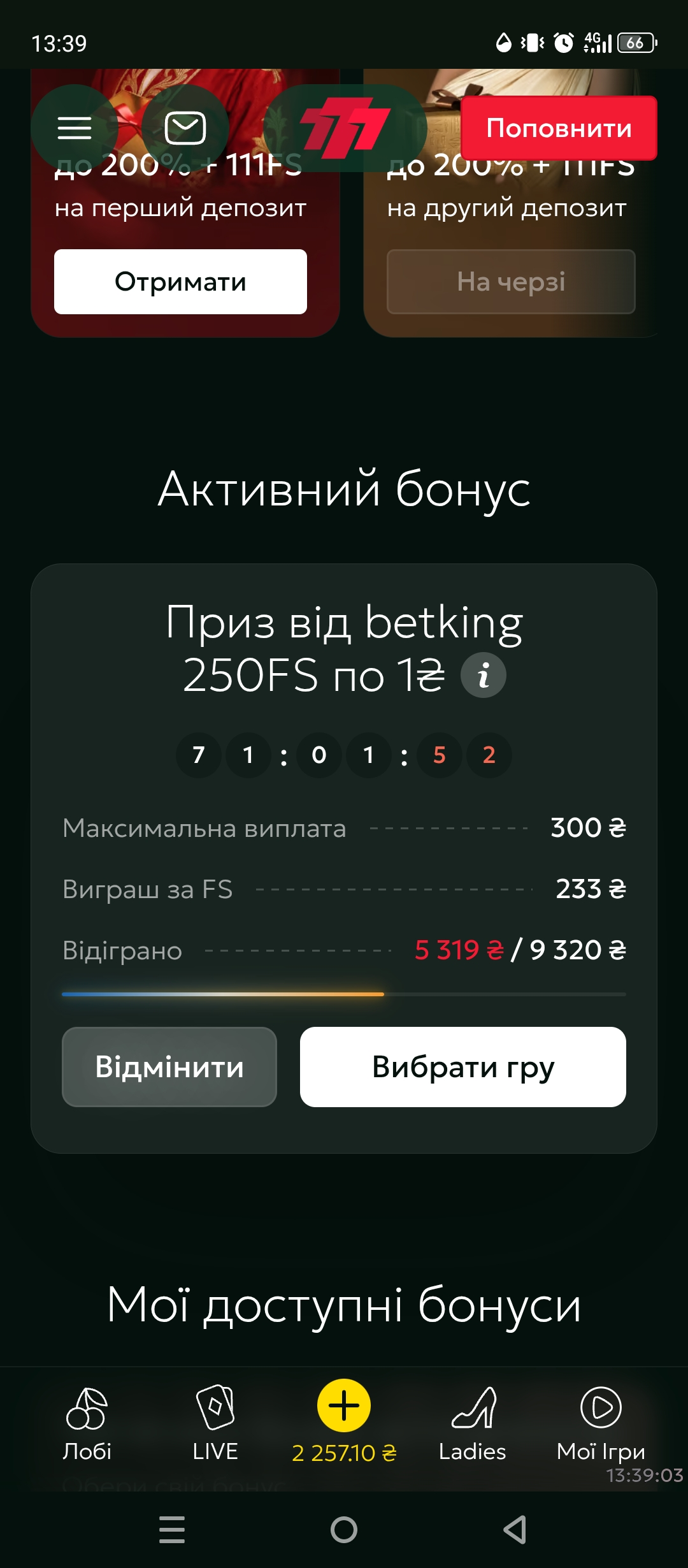Image resolution: width=688 pixels, height=1568 pixels.
Task: Tap the yellow plus balance button
Action: [344, 1406]
